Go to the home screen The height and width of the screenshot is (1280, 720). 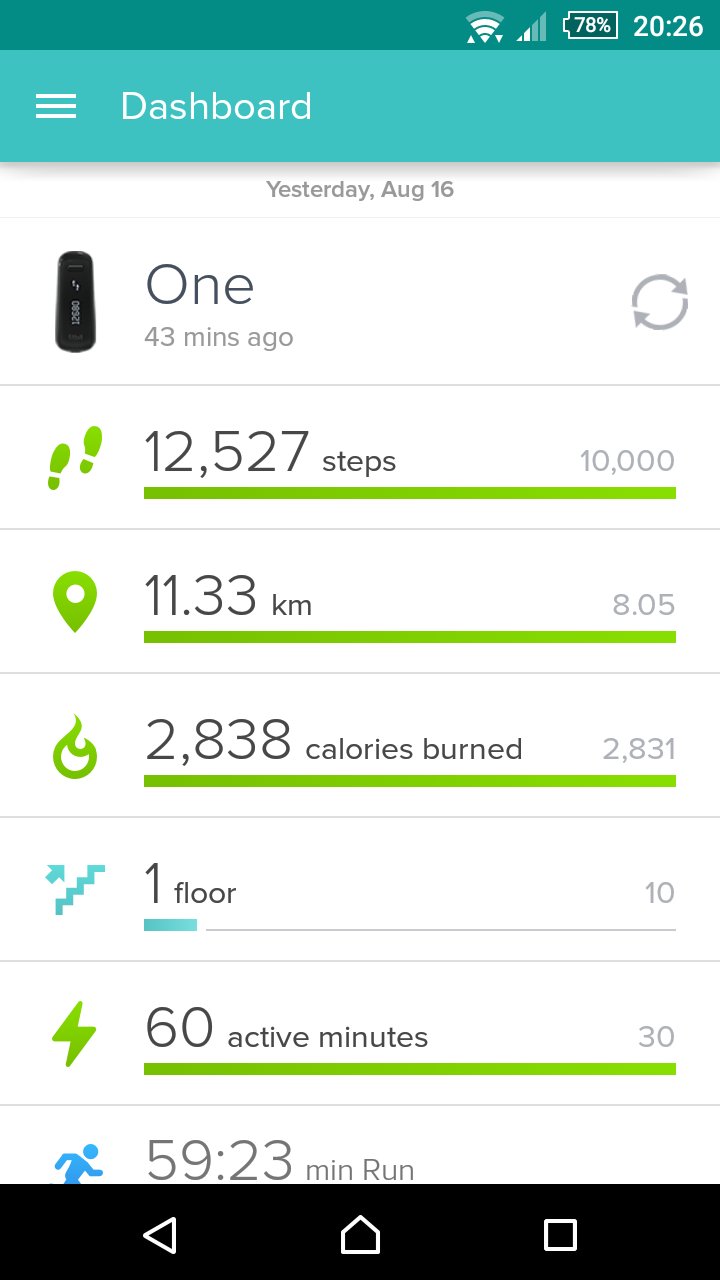coord(360,1234)
